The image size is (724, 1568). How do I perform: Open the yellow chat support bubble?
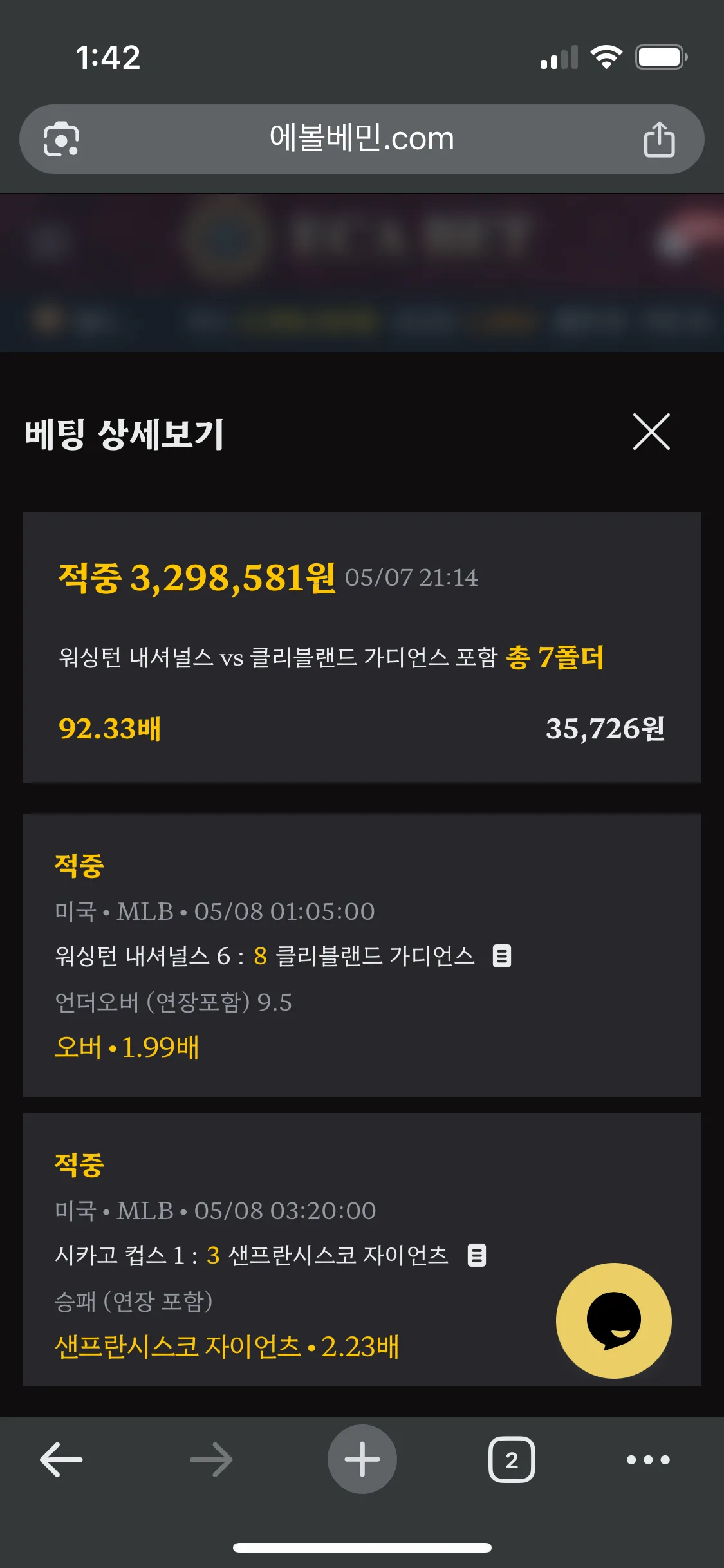pyautogui.click(x=613, y=1321)
